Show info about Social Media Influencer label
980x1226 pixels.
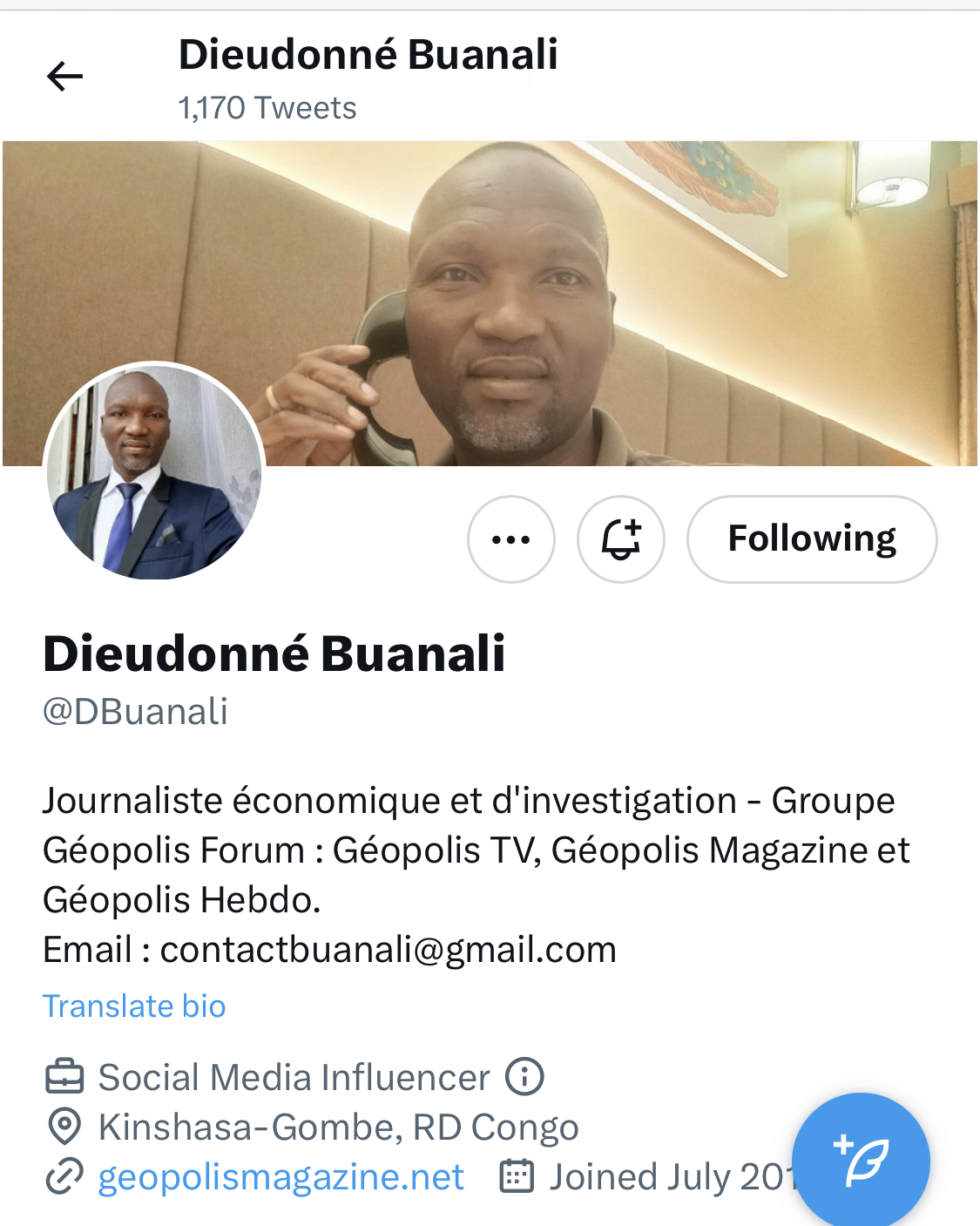525,1077
